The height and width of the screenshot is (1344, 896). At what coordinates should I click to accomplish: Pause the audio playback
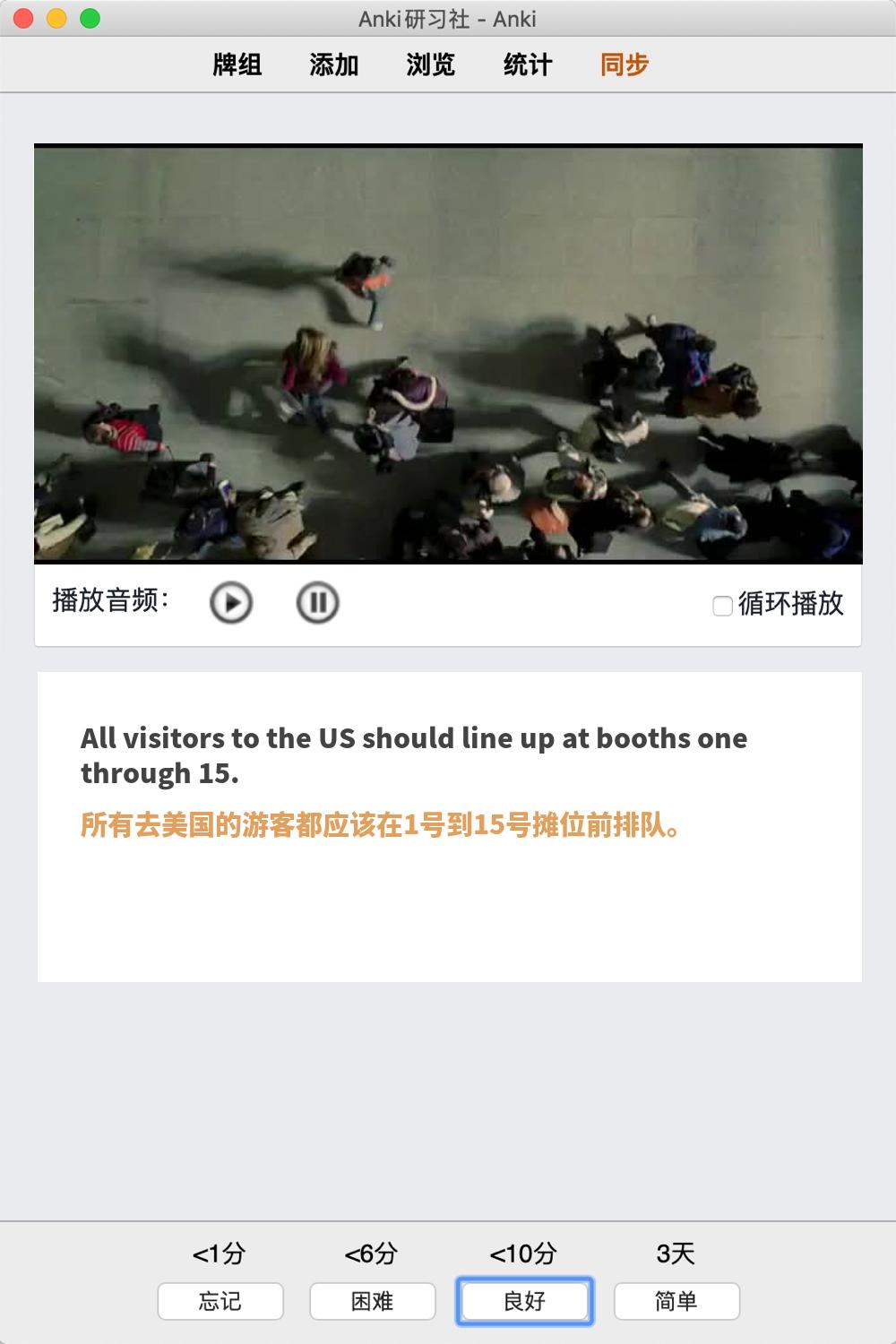(x=317, y=603)
